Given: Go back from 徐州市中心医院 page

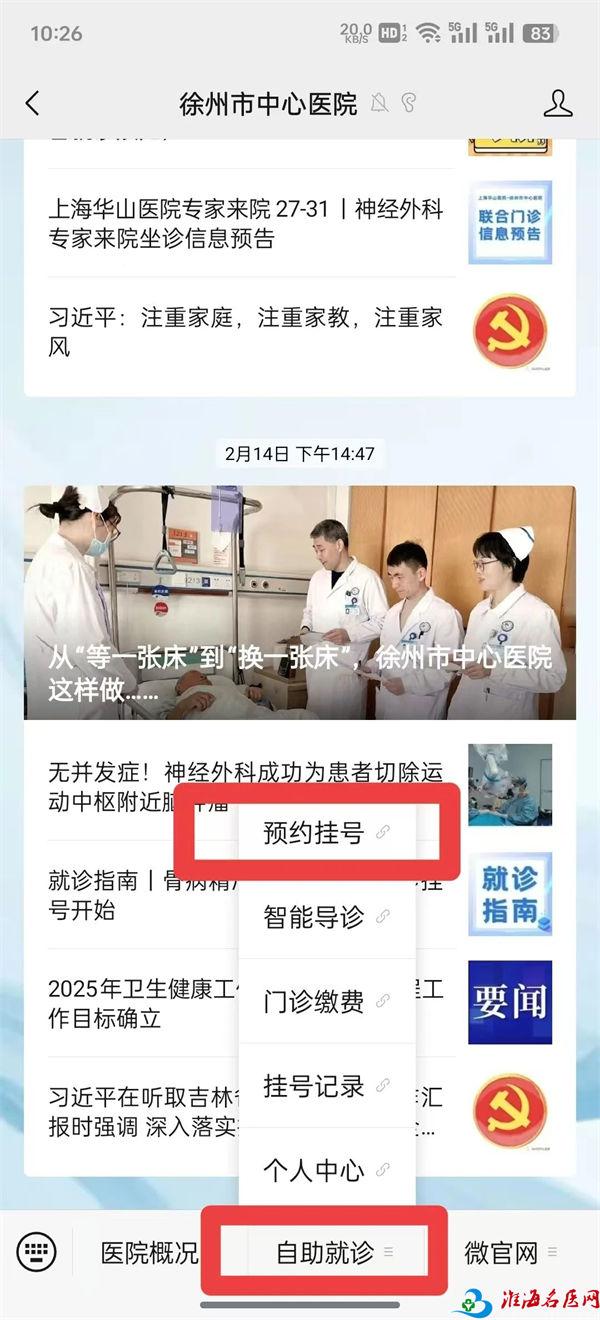Looking at the screenshot, I should [33, 103].
